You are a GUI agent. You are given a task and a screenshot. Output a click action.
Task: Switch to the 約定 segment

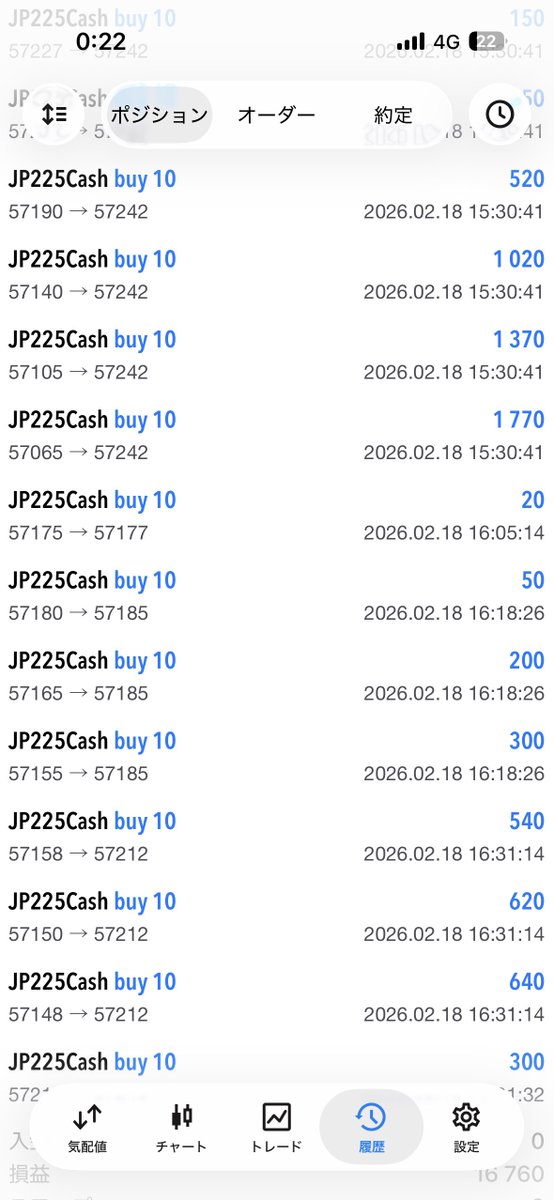point(393,115)
